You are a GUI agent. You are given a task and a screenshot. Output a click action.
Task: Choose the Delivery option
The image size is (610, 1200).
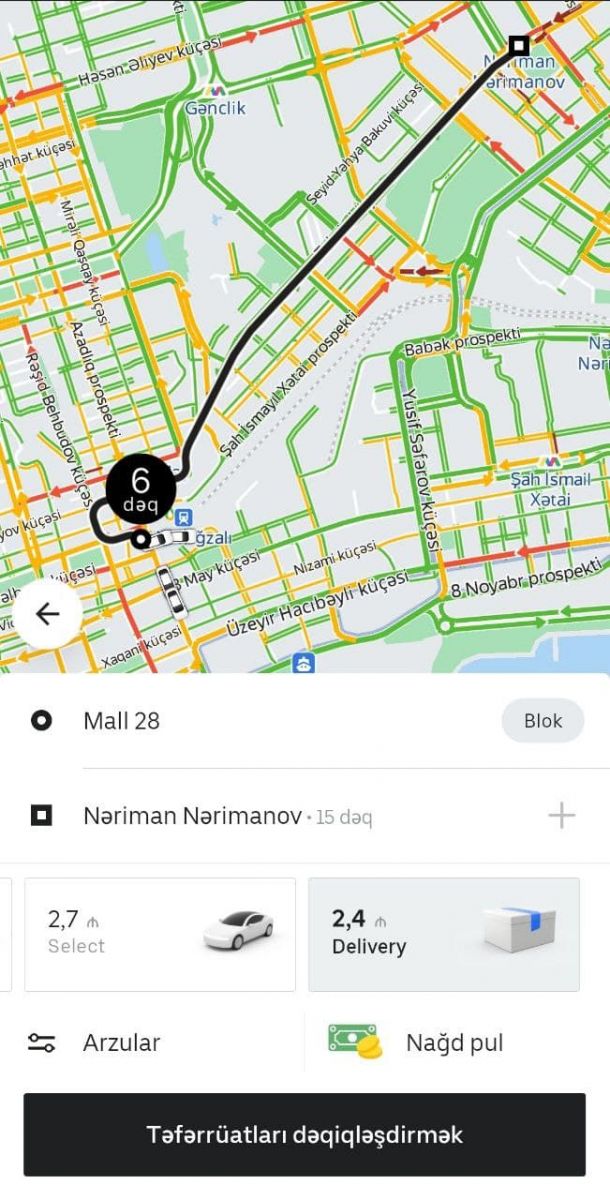click(443, 934)
